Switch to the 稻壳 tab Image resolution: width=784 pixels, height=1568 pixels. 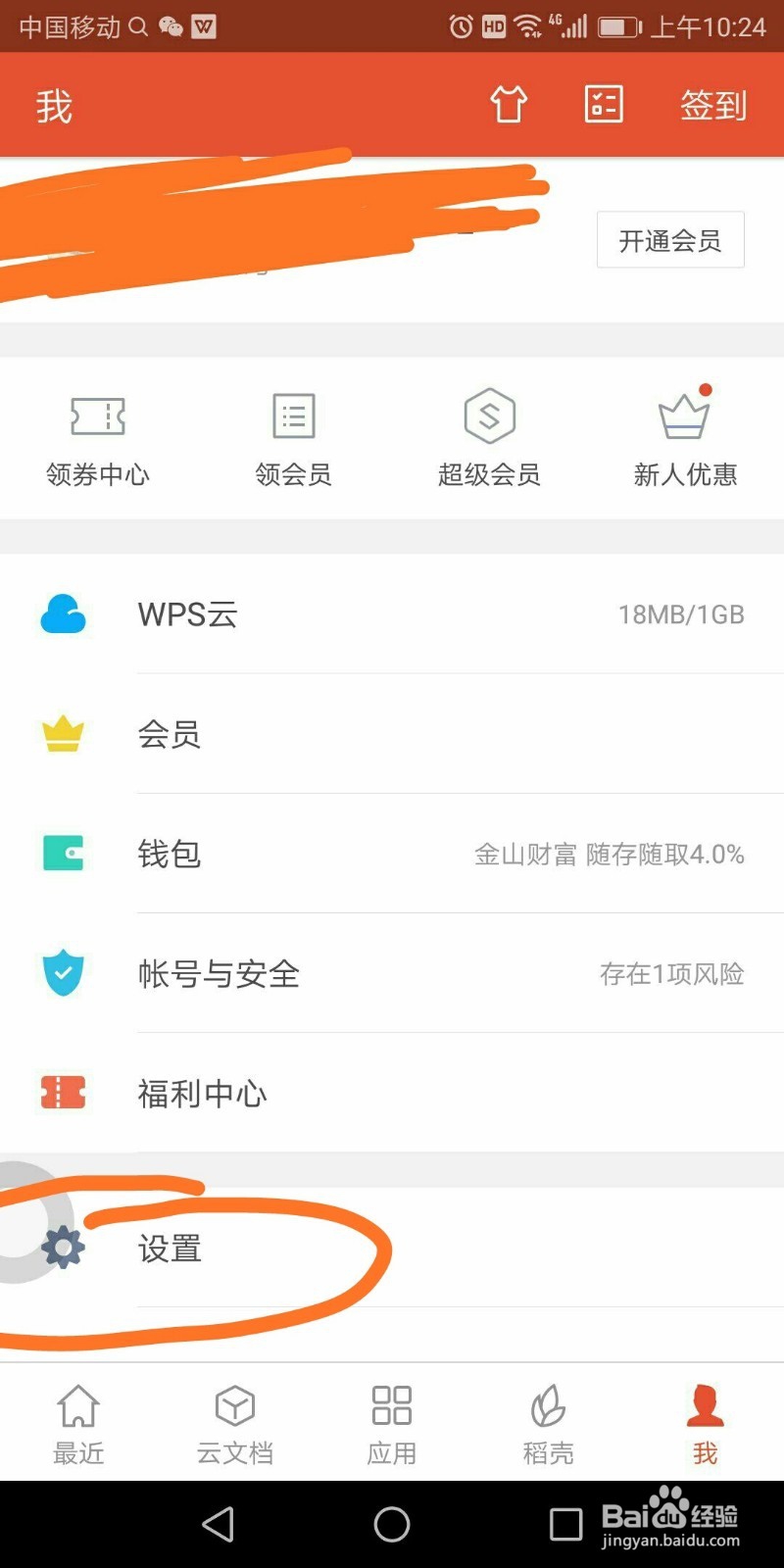548,1423
